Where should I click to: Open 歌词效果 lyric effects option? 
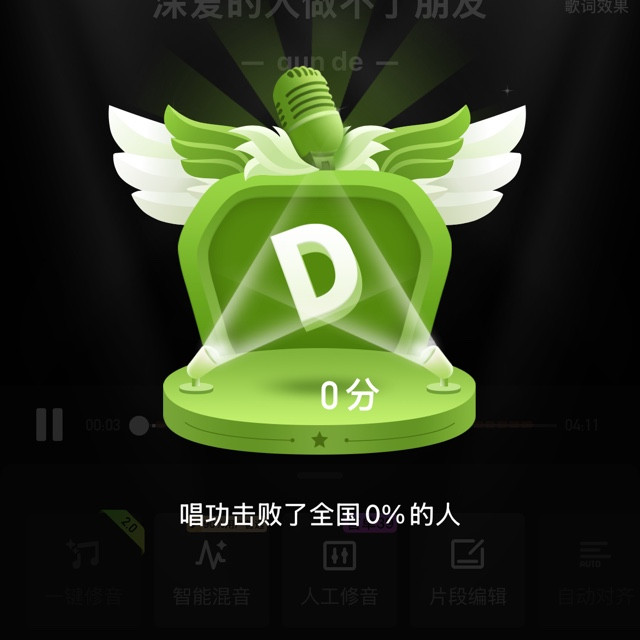click(x=596, y=7)
